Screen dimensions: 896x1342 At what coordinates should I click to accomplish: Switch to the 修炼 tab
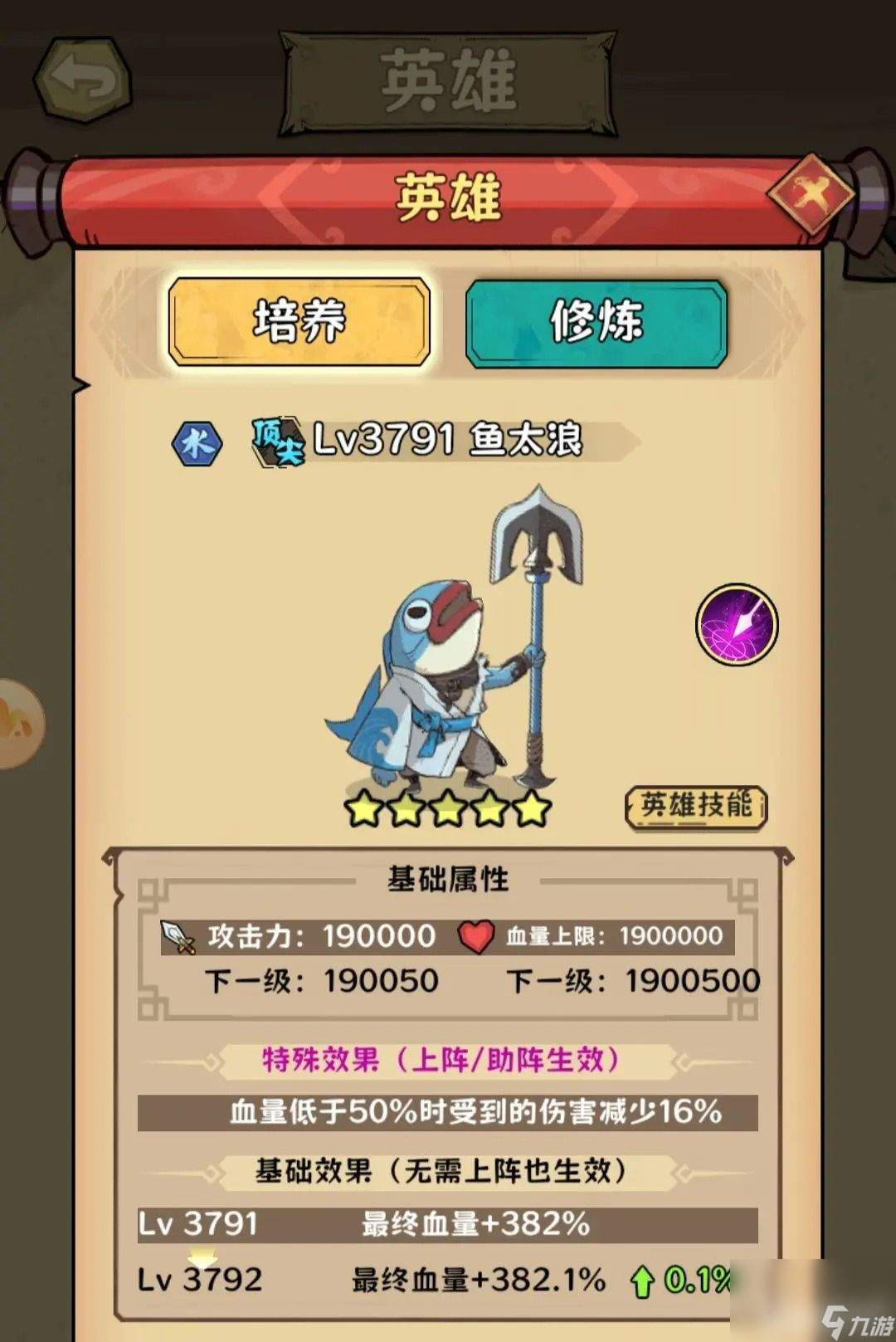pyautogui.click(x=596, y=323)
